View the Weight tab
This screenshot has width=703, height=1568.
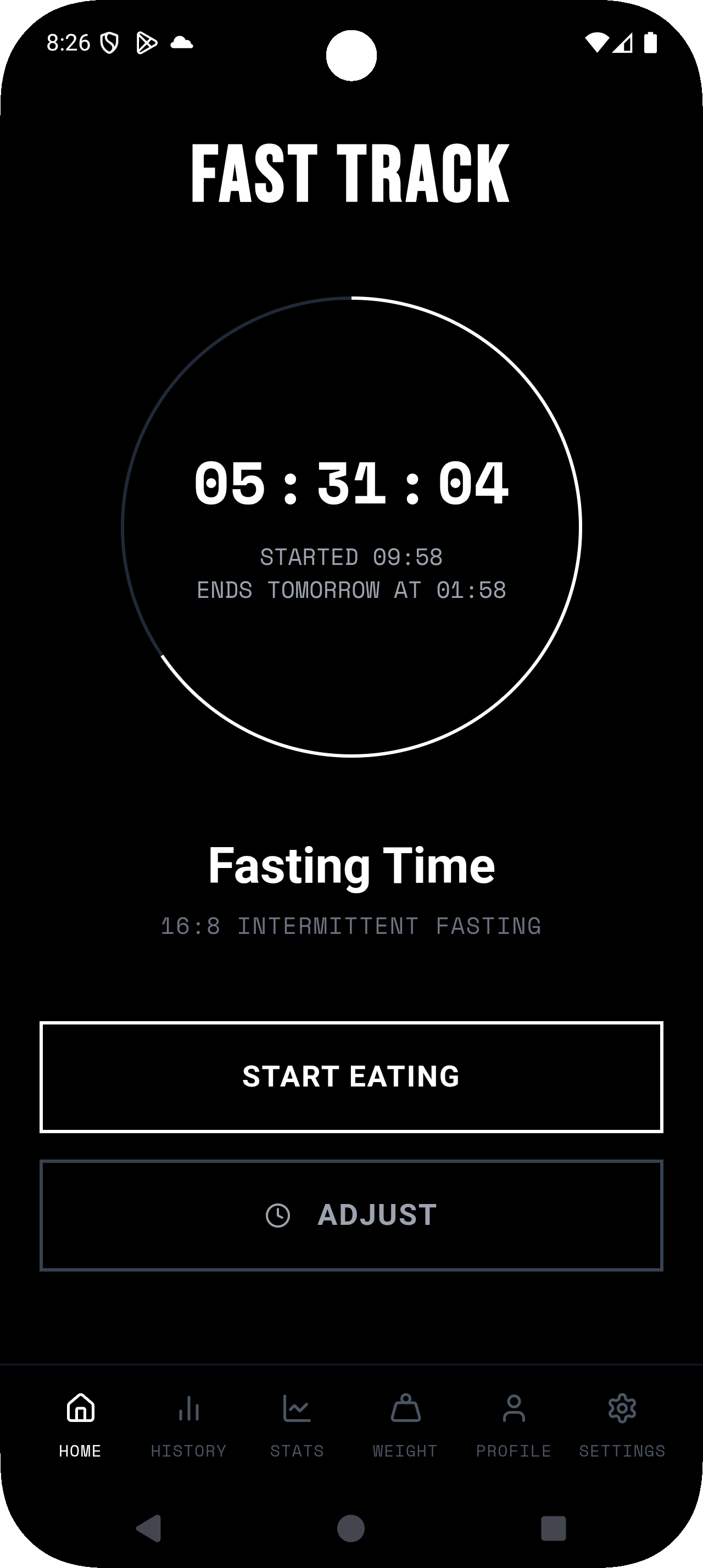[x=405, y=1424]
